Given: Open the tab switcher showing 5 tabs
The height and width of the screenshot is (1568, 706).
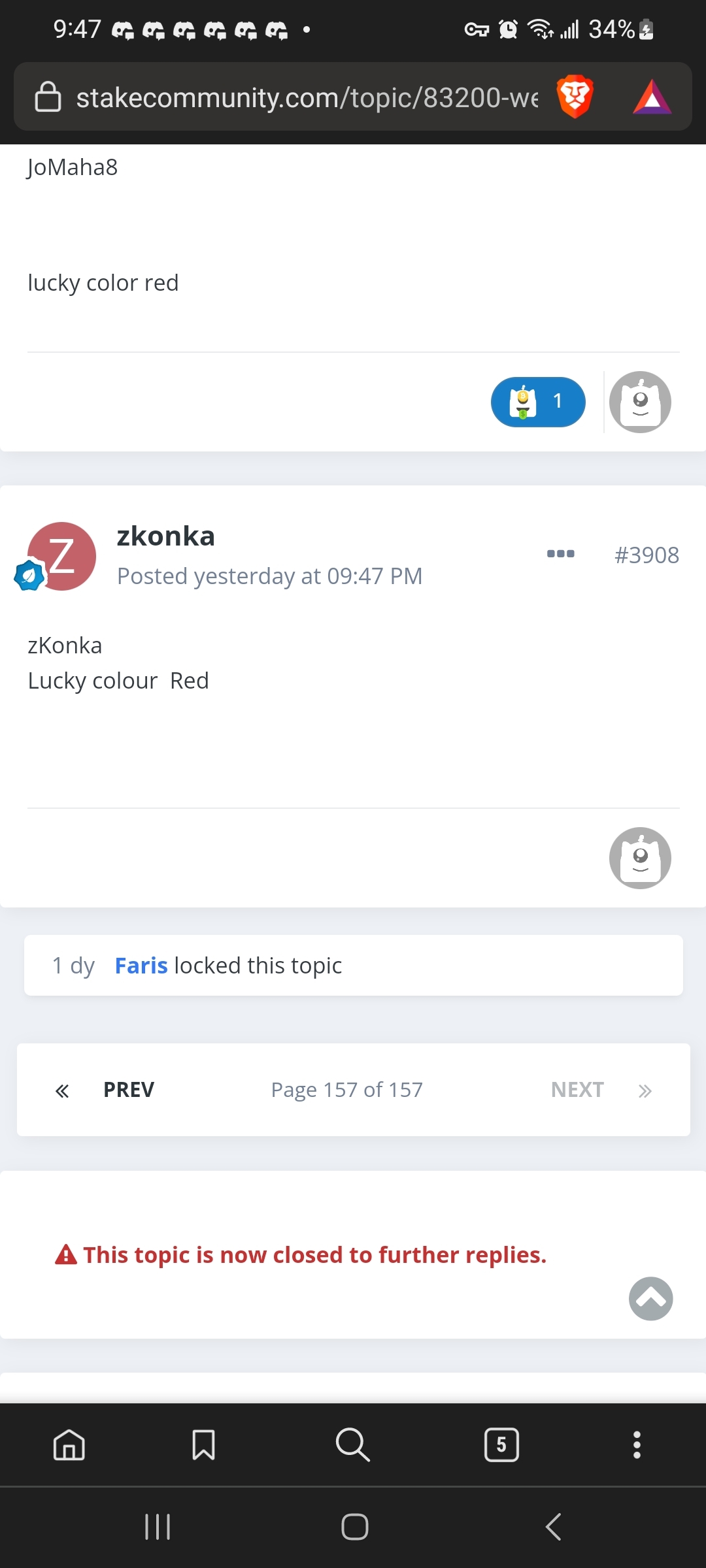Looking at the screenshot, I should tap(501, 1445).
